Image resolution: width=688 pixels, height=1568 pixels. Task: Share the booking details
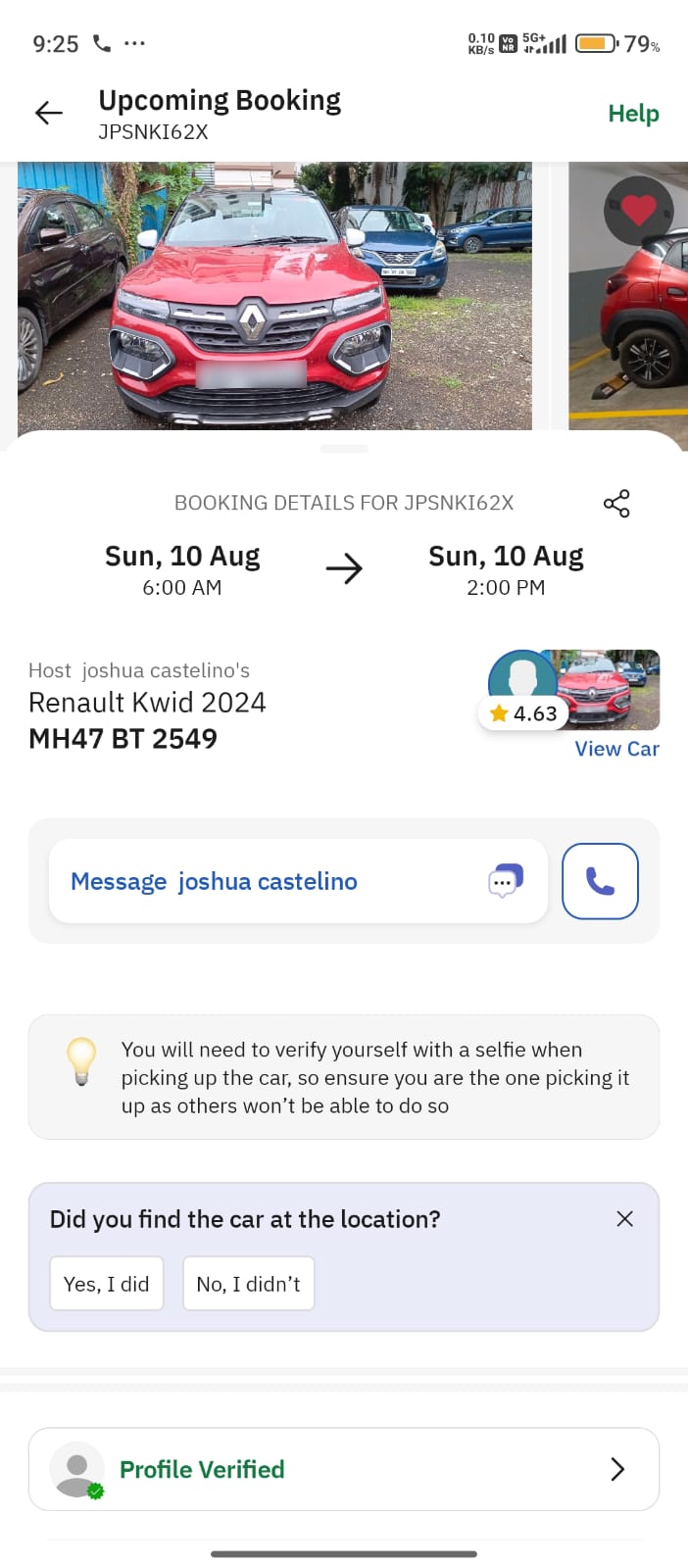tap(616, 504)
